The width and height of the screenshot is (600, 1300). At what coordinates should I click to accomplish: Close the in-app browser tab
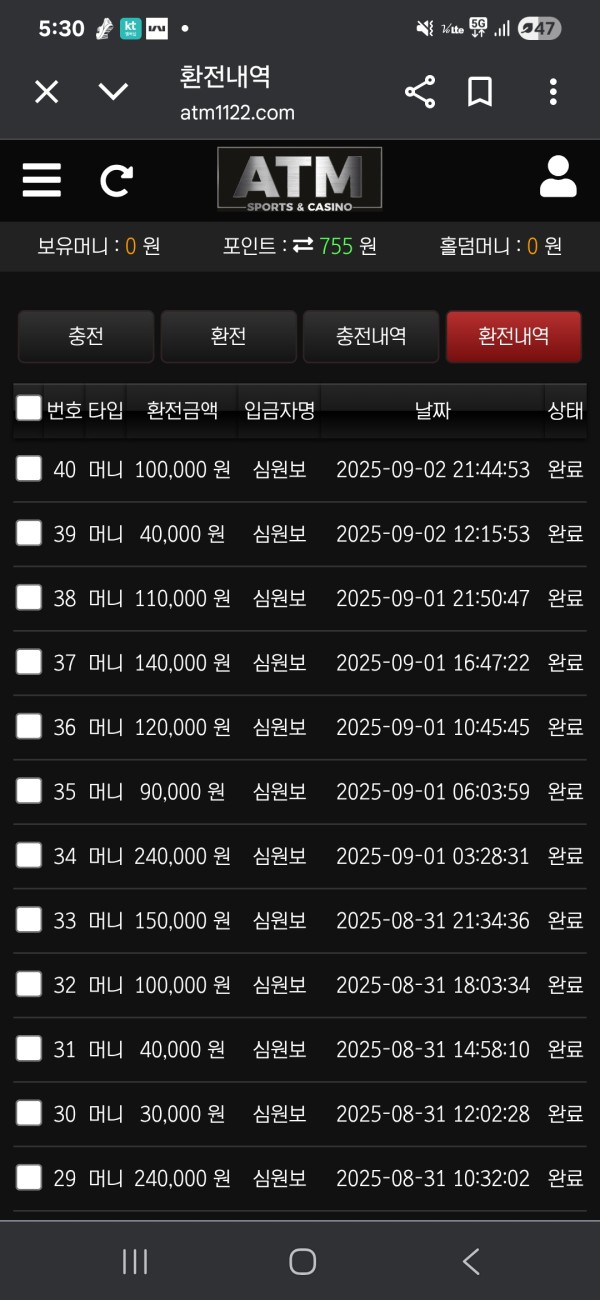click(x=47, y=92)
